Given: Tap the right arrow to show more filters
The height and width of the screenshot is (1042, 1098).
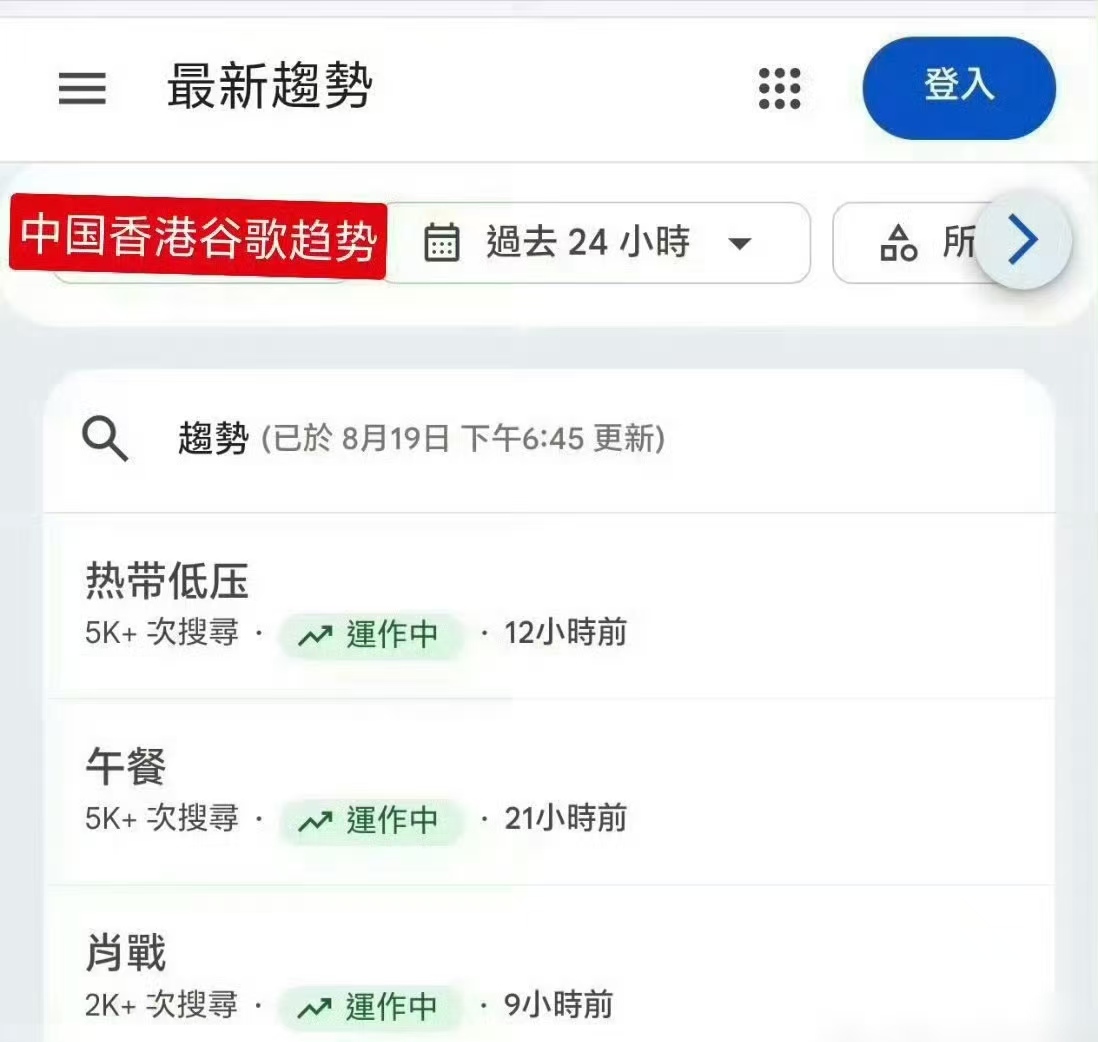Looking at the screenshot, I should (x=1023, y=240).
